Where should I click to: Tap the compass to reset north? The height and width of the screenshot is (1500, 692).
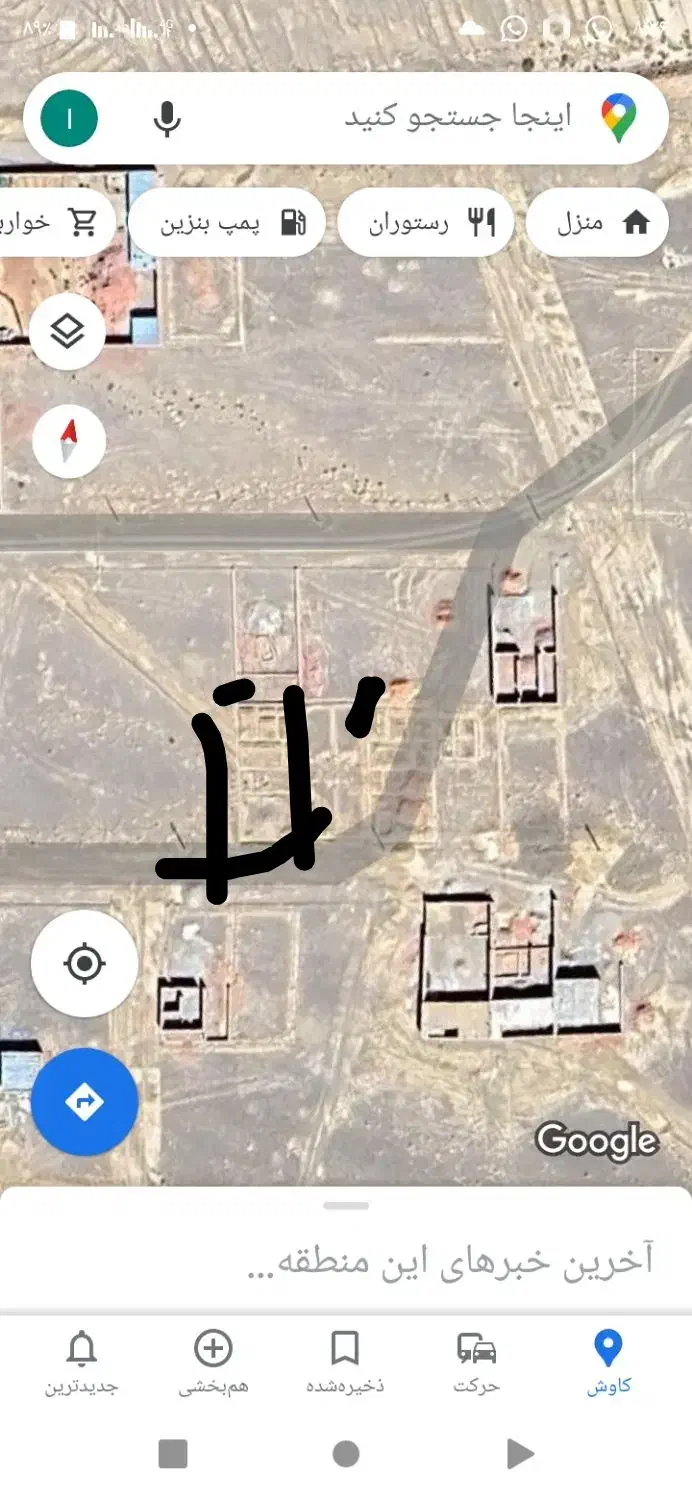[x=68, y=441]
